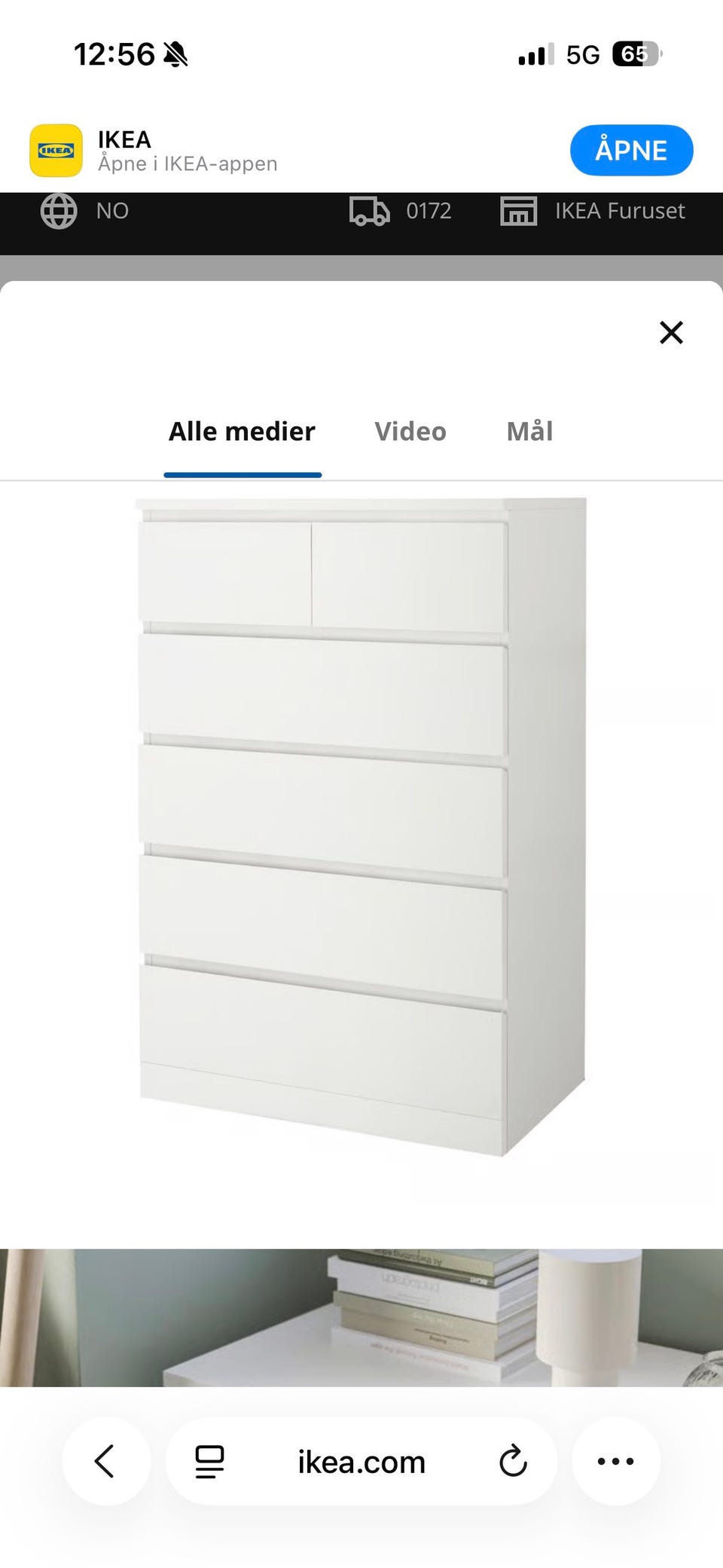The width and height of the screenshot is (723, 1568).
Task: Tap NO to expand the country options
Action: coord(113,212)
